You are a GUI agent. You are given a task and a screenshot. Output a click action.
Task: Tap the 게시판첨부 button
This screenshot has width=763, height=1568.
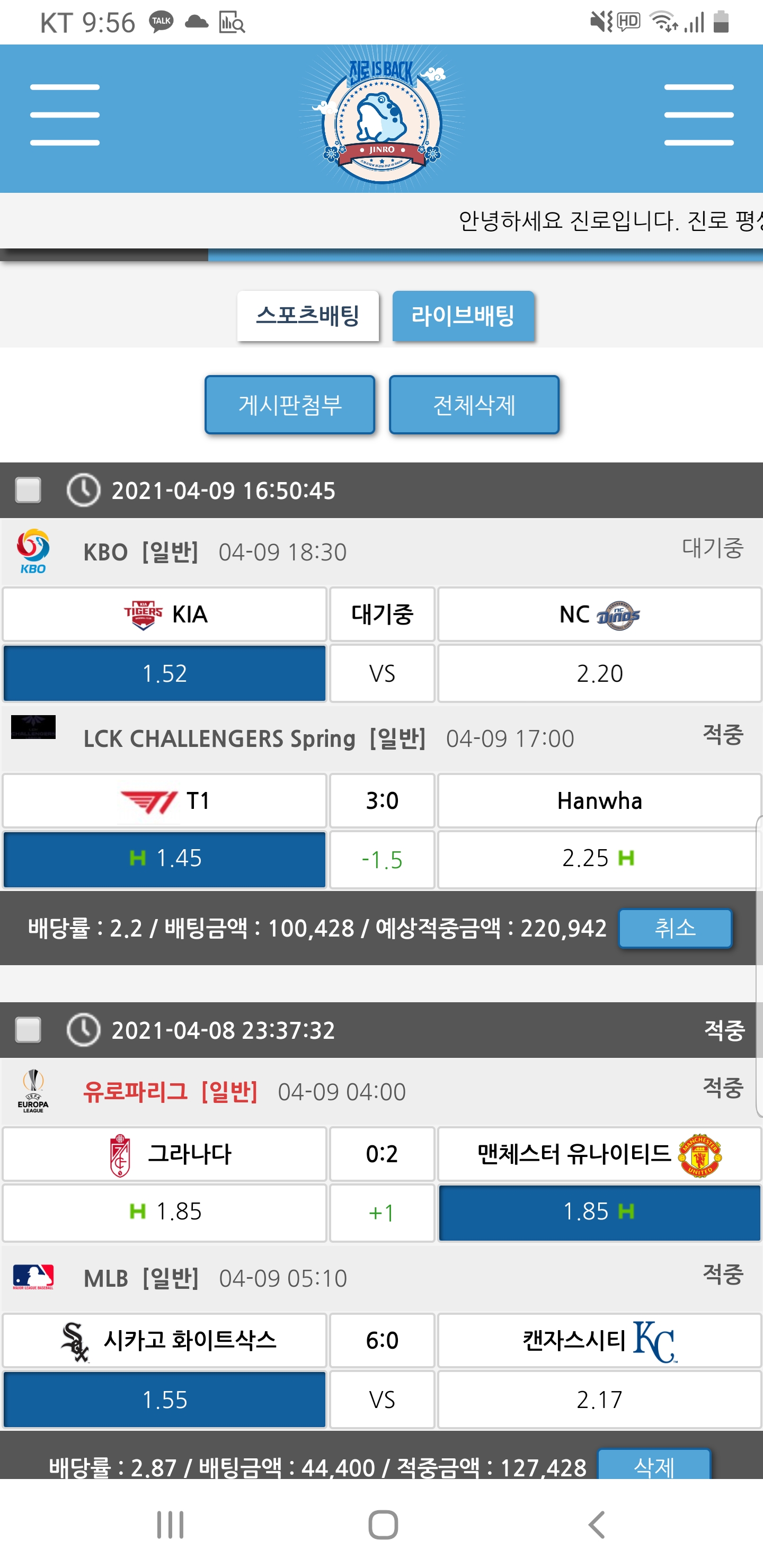(x=290, y=405)
